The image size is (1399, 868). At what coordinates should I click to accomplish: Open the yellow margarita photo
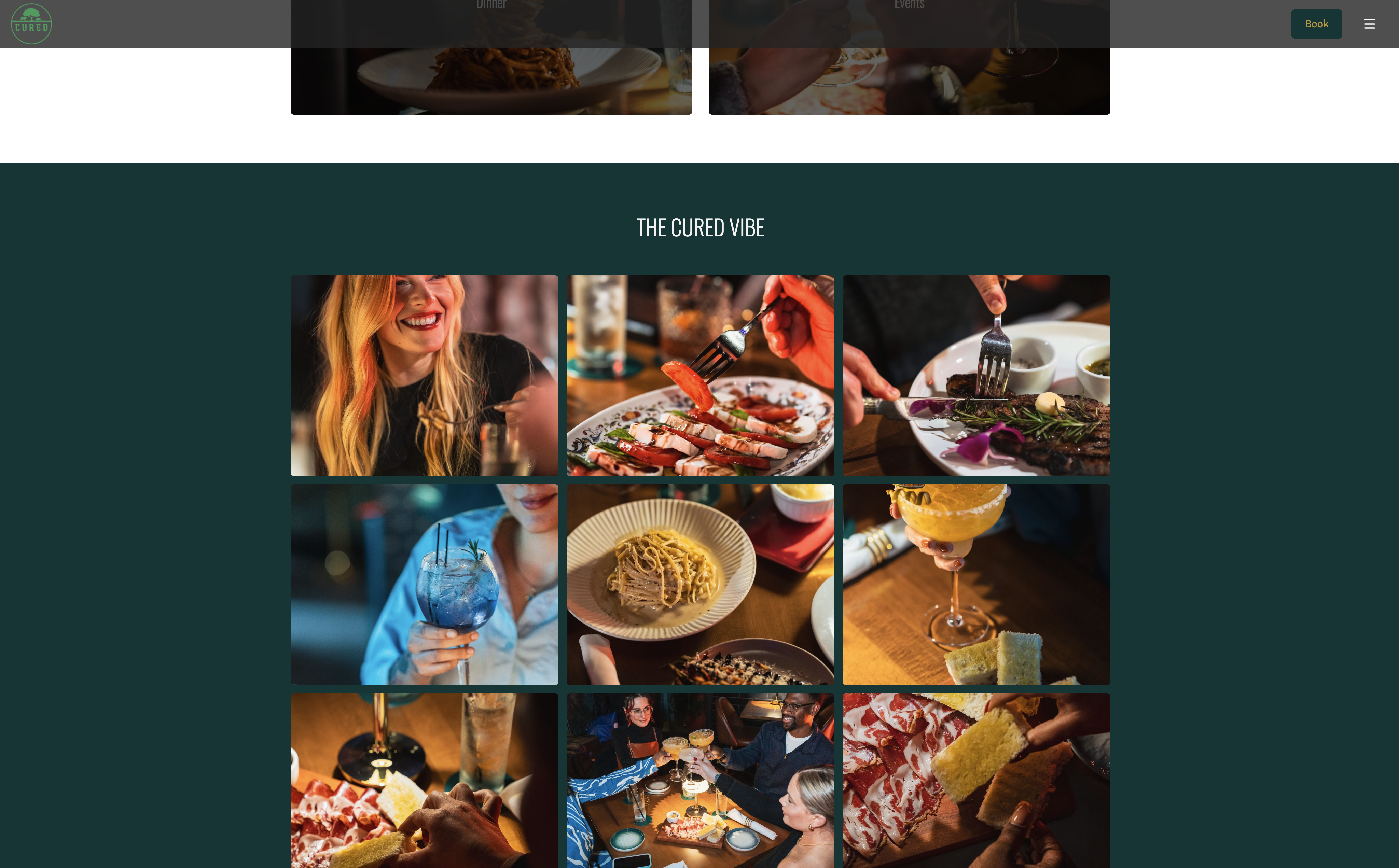pos(976,584)
